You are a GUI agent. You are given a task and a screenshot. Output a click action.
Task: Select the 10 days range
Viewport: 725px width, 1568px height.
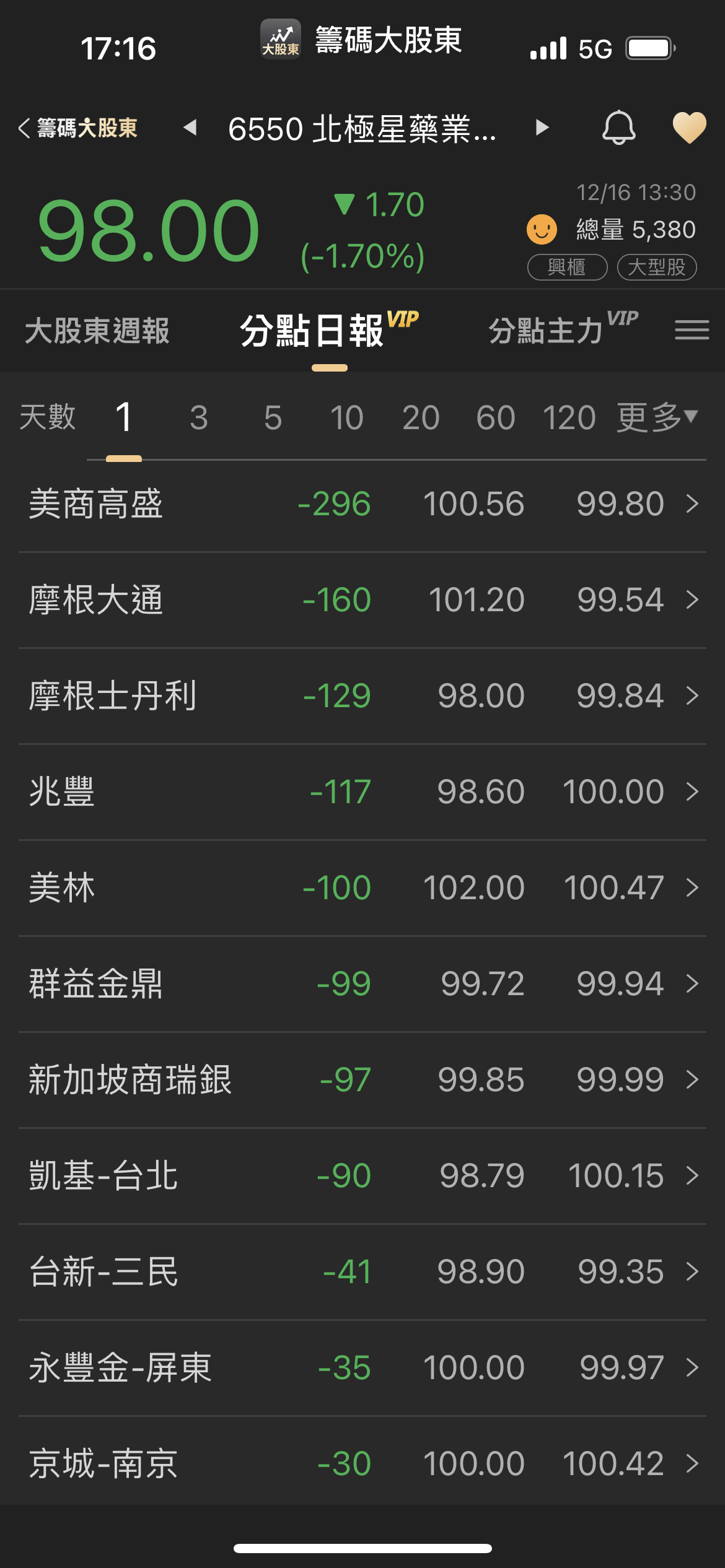coord(346,417)
